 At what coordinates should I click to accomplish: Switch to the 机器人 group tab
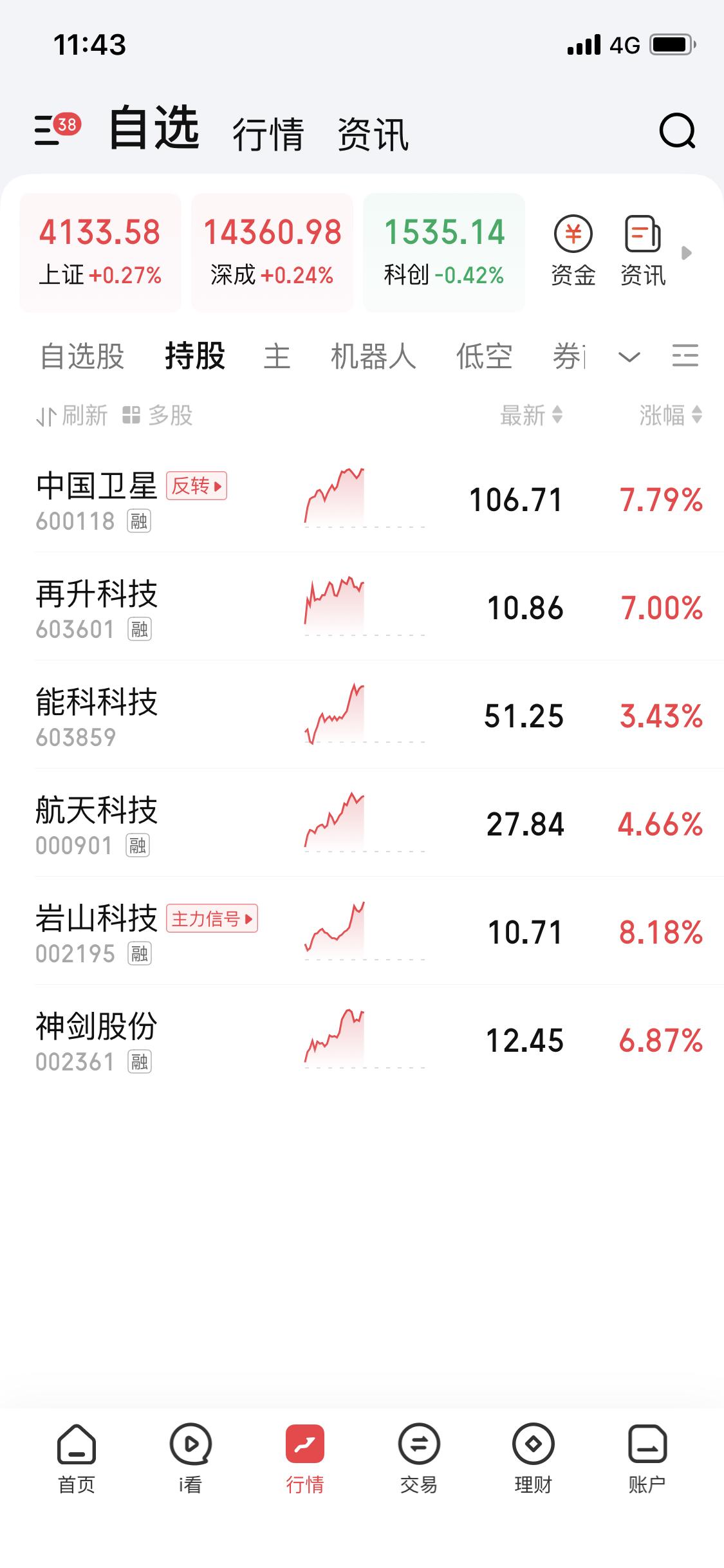pyautogui.click(x=372, y=357)
